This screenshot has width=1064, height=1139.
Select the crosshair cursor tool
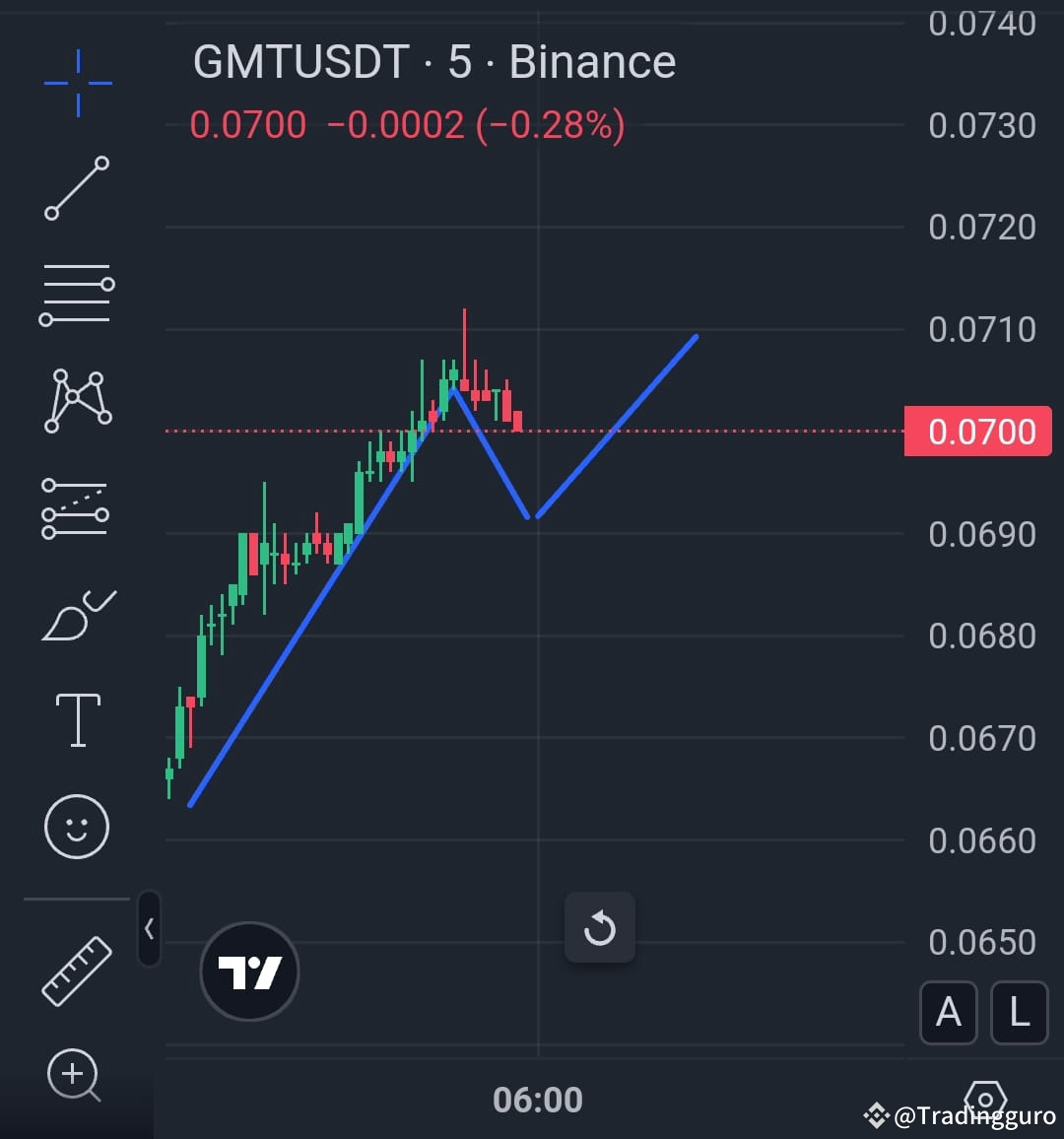pos(76,82)
